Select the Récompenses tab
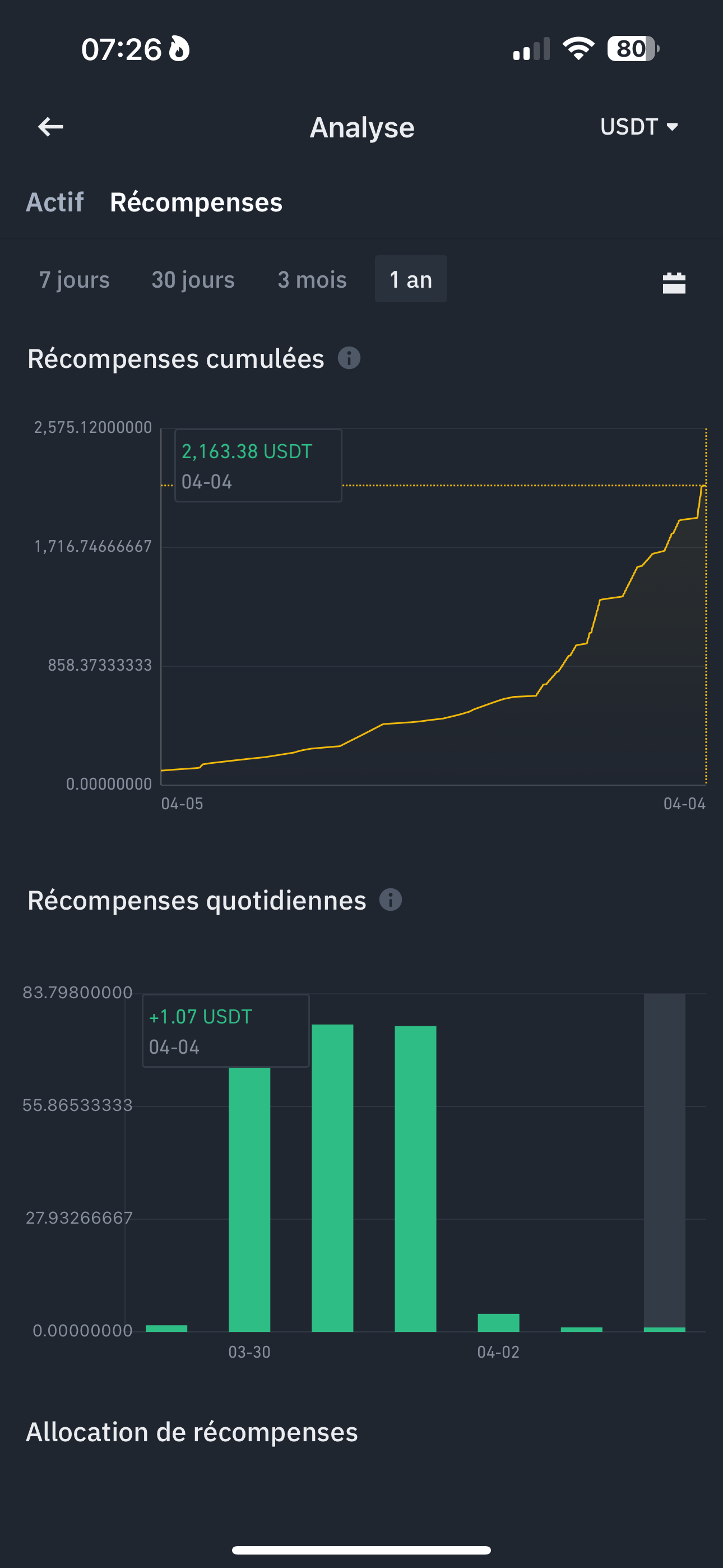 coord(196,202)
